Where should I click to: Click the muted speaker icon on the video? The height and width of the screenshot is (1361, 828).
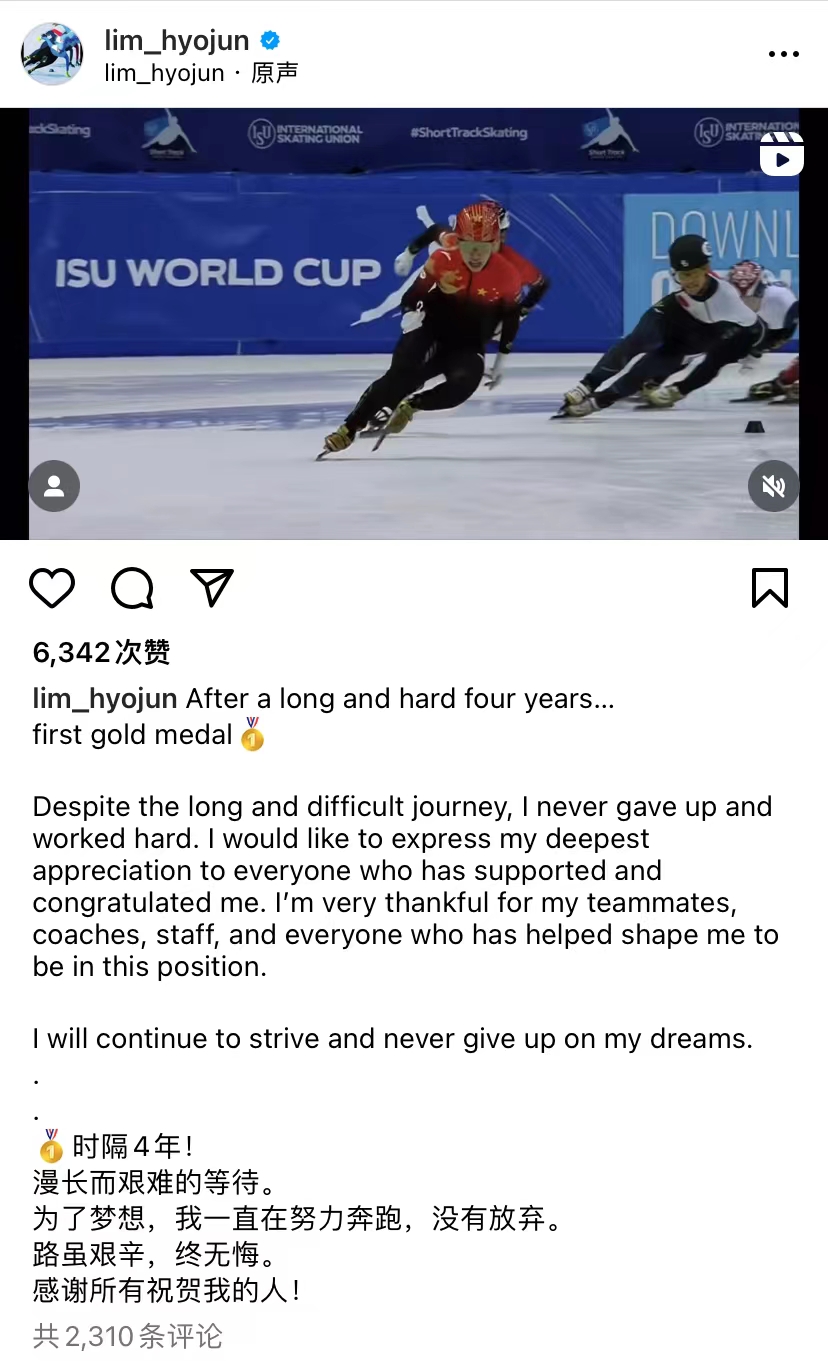tap(773, 486)
